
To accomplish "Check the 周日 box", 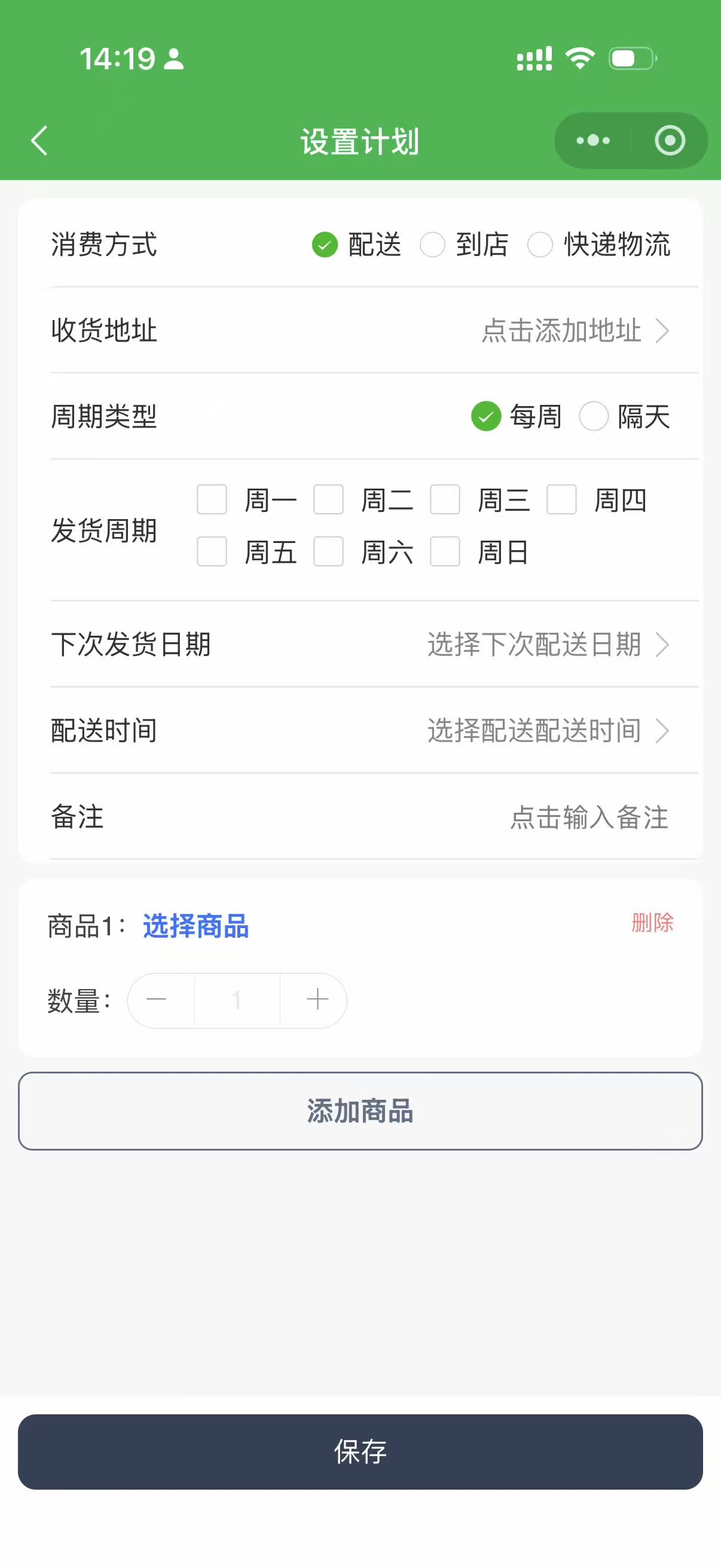I will point(445,551).
